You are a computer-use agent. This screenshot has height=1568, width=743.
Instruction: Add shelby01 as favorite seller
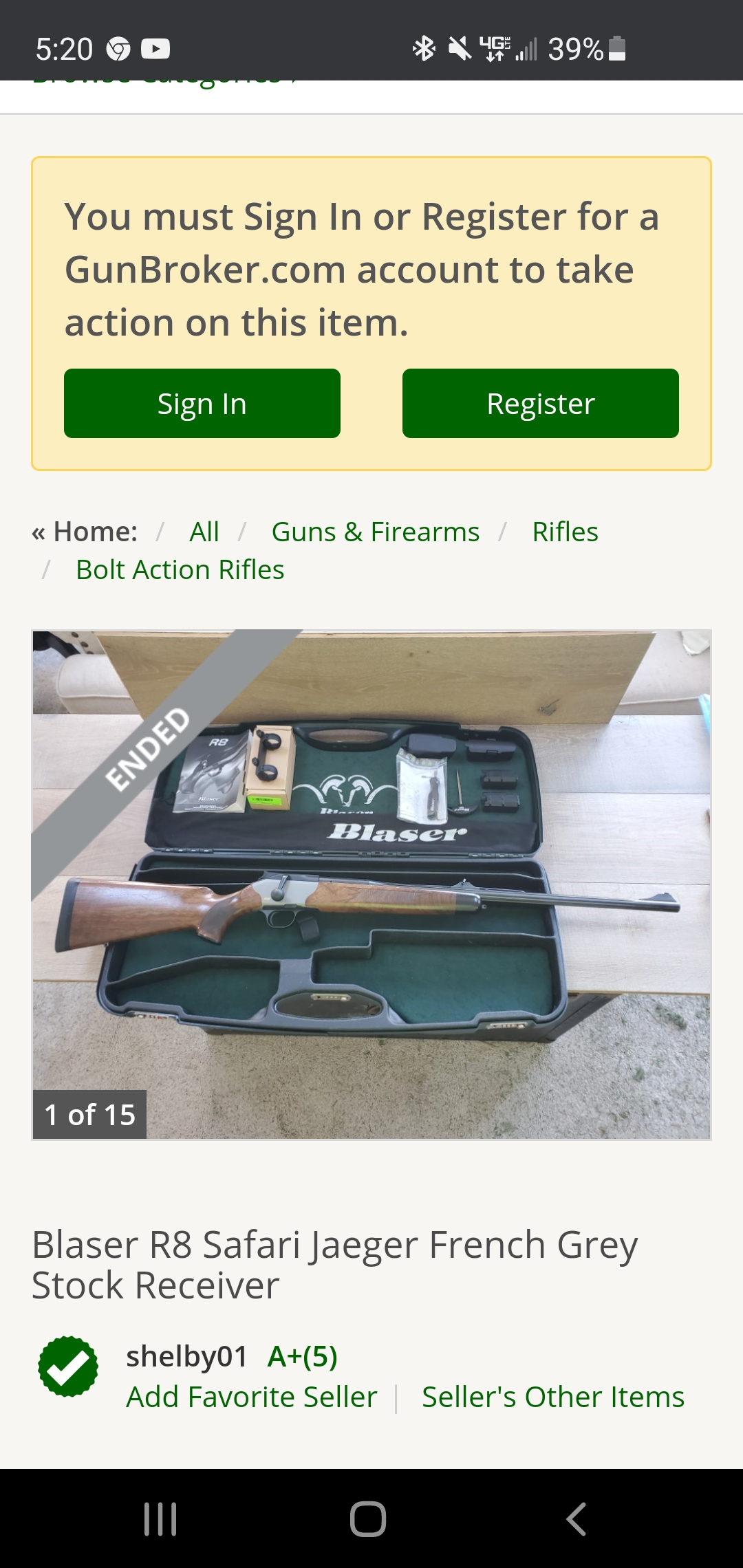252,1397
